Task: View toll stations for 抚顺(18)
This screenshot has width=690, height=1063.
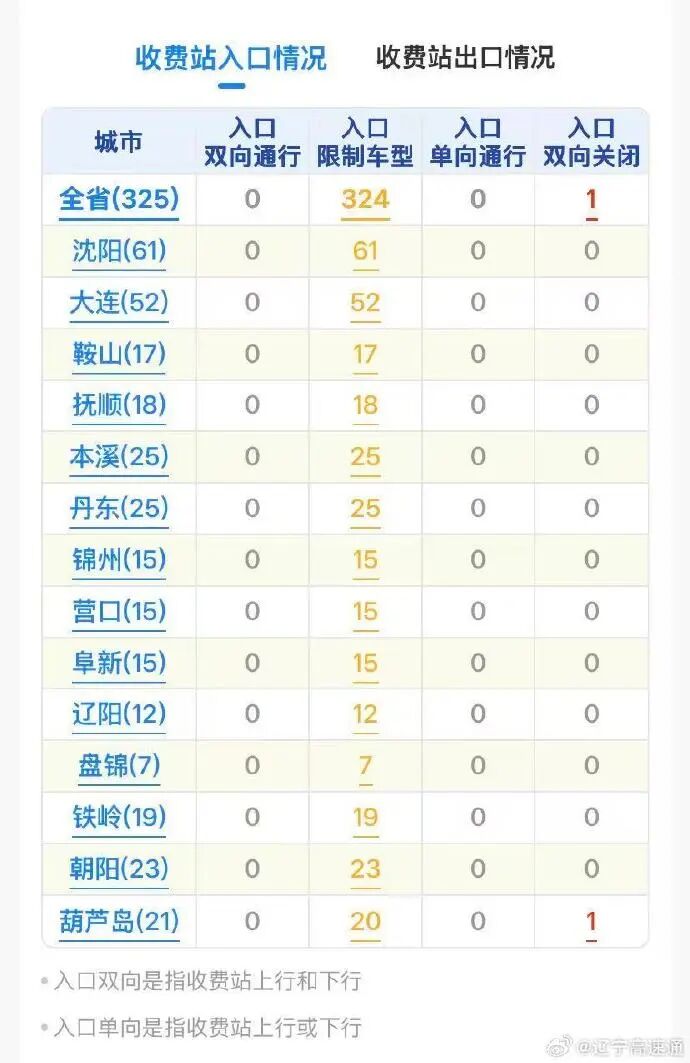Action: [x=119, y=405]
